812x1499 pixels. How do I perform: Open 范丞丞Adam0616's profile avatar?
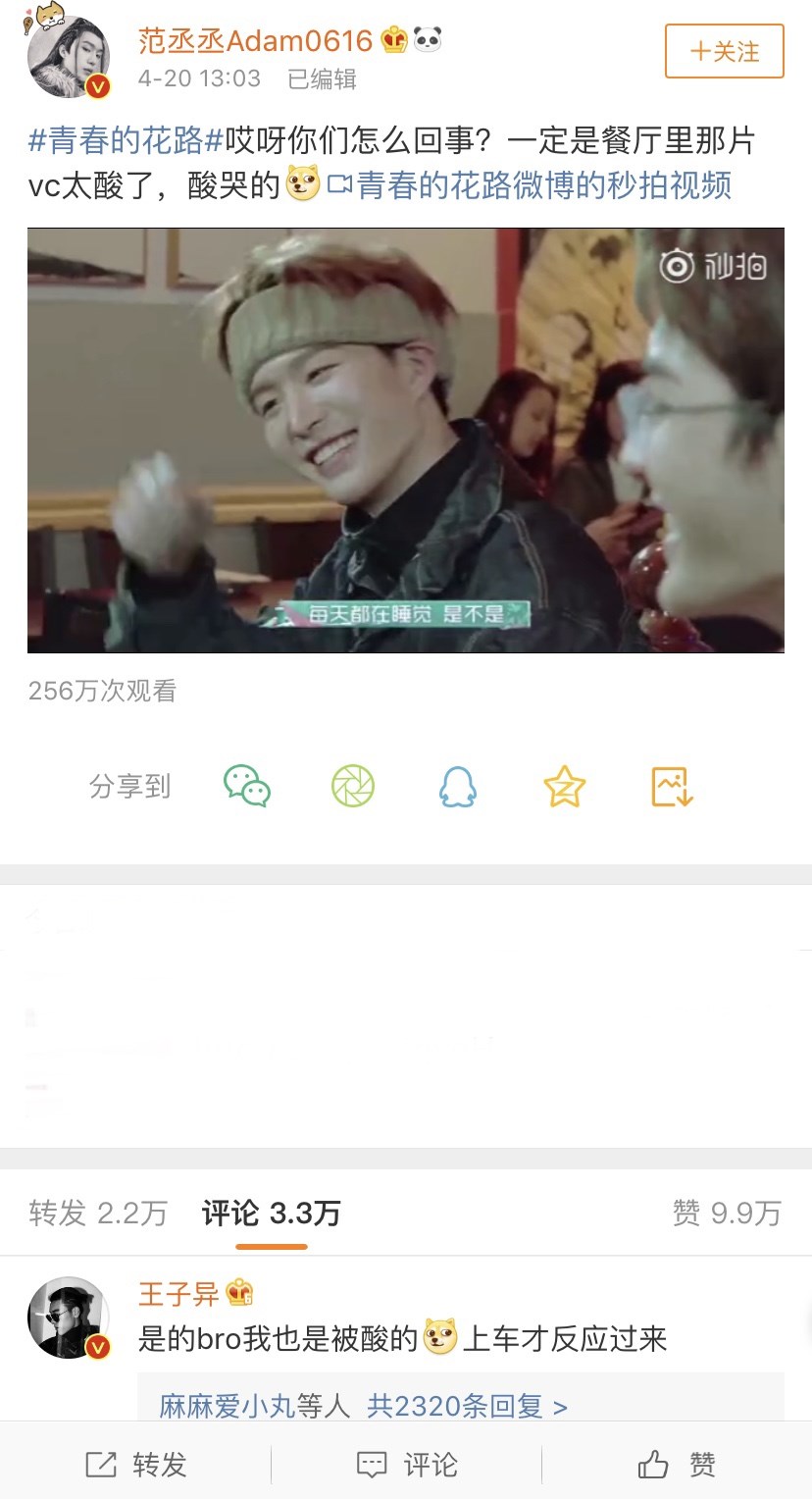pos(68,58)
